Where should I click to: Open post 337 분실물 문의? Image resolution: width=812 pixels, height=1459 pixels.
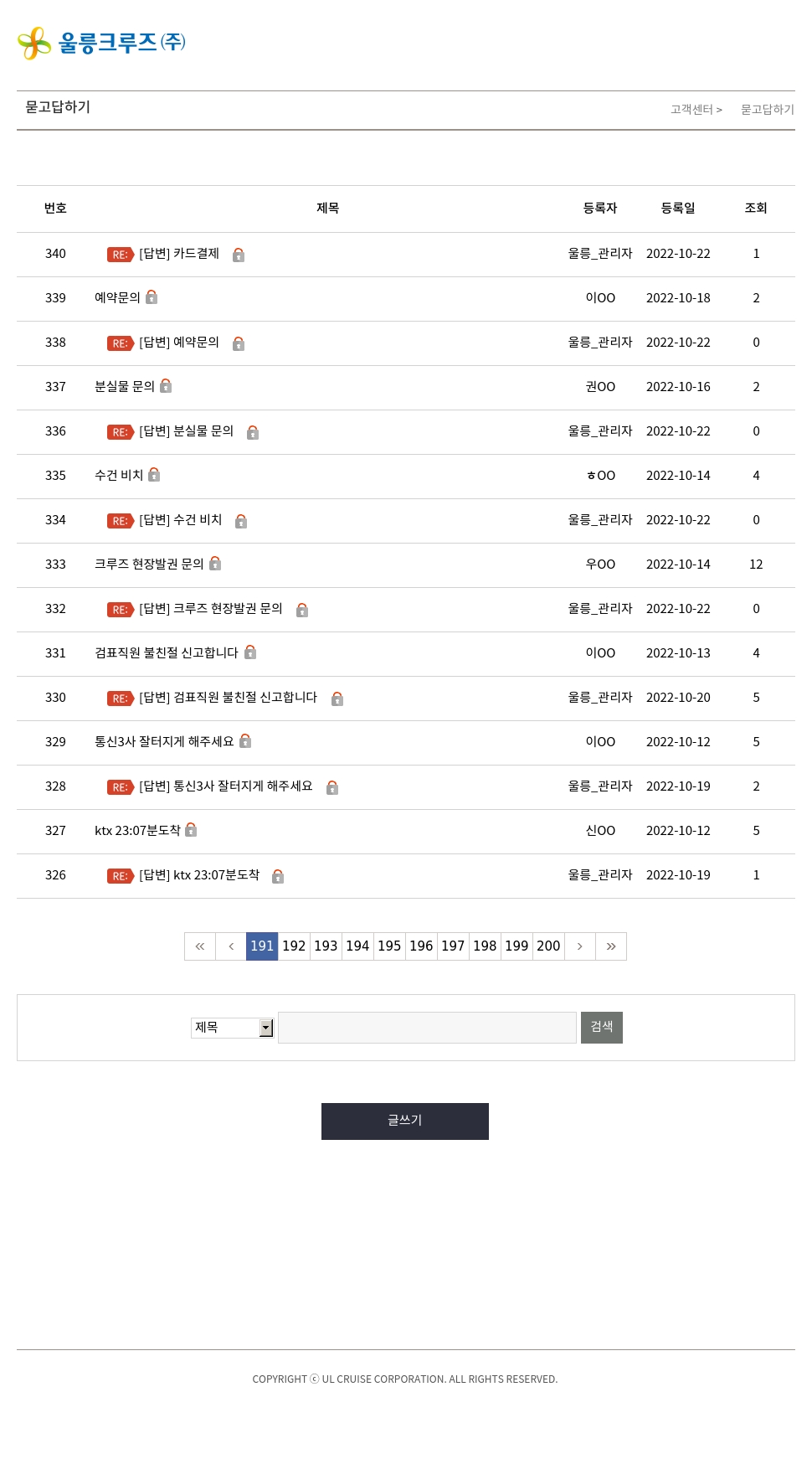click(125, 387)
